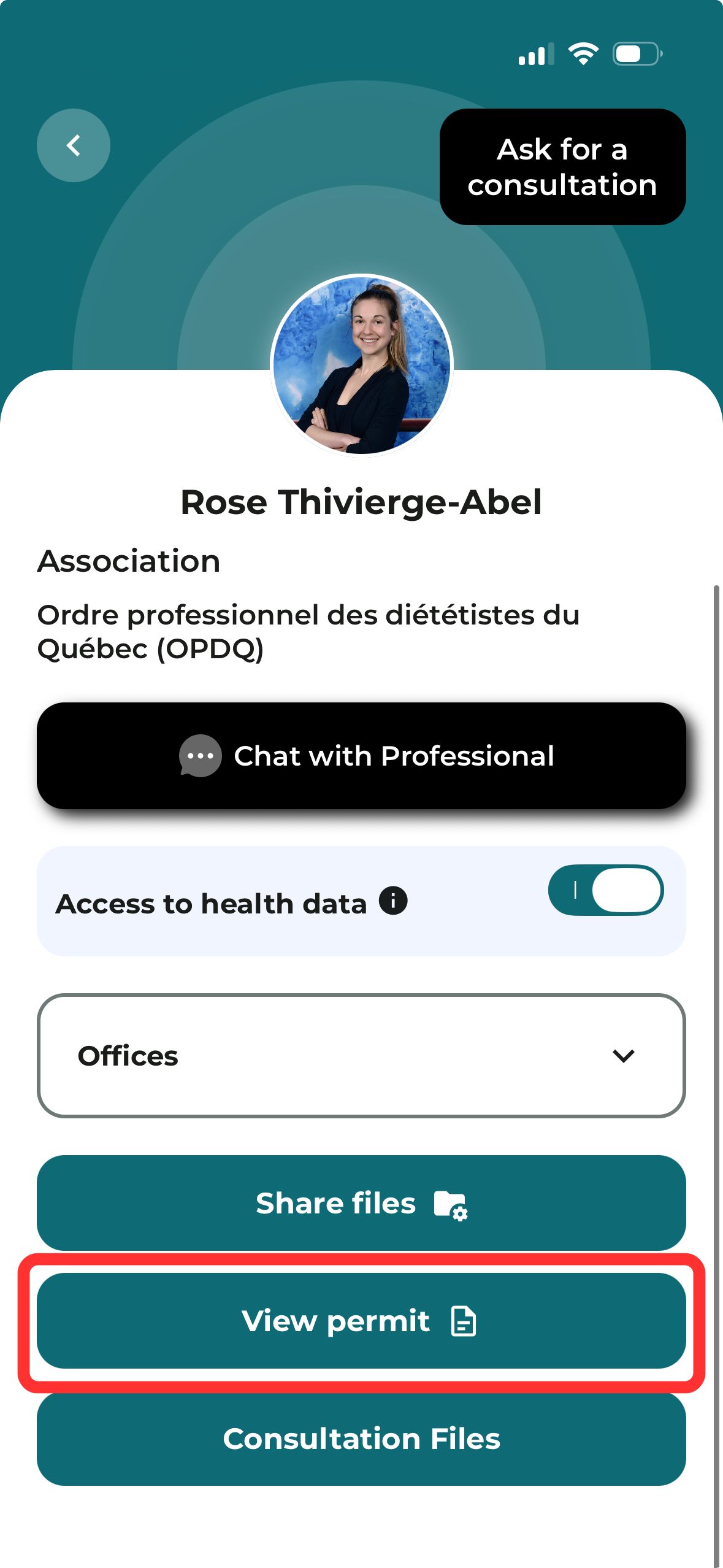Select the View permit document icon
Viewport: 723px width, 1568px height.
[463, 1321]
